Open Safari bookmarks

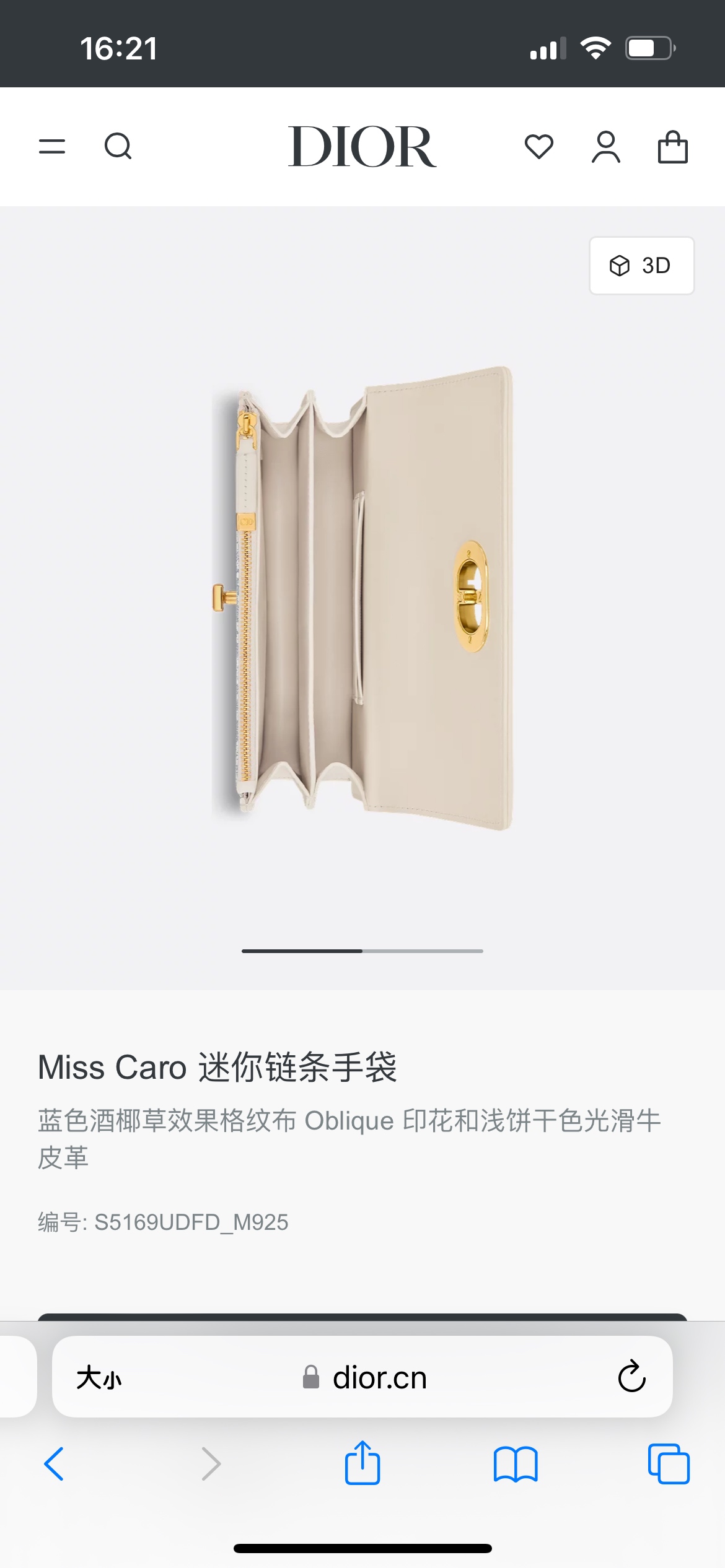pos(516,1464)
